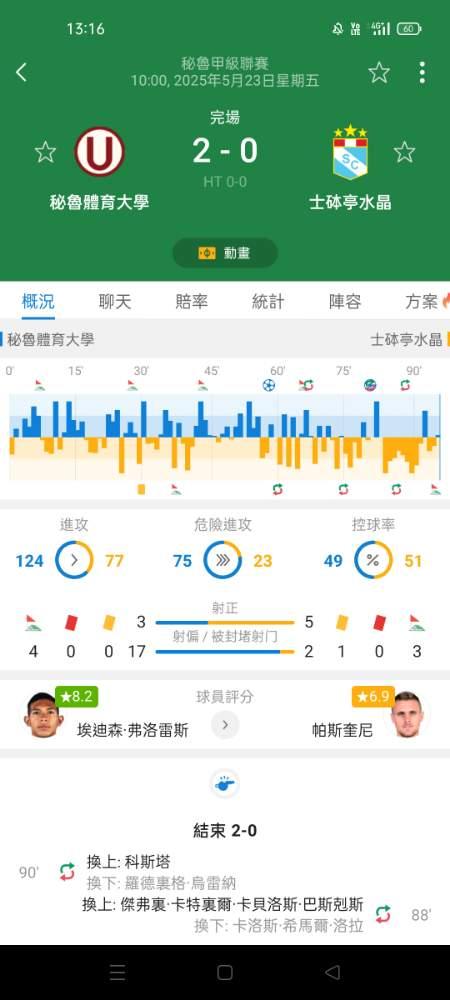Open the 動畫 animation button
The height and width of the screenshot is (1000, 450).
[x=225, y=253]
